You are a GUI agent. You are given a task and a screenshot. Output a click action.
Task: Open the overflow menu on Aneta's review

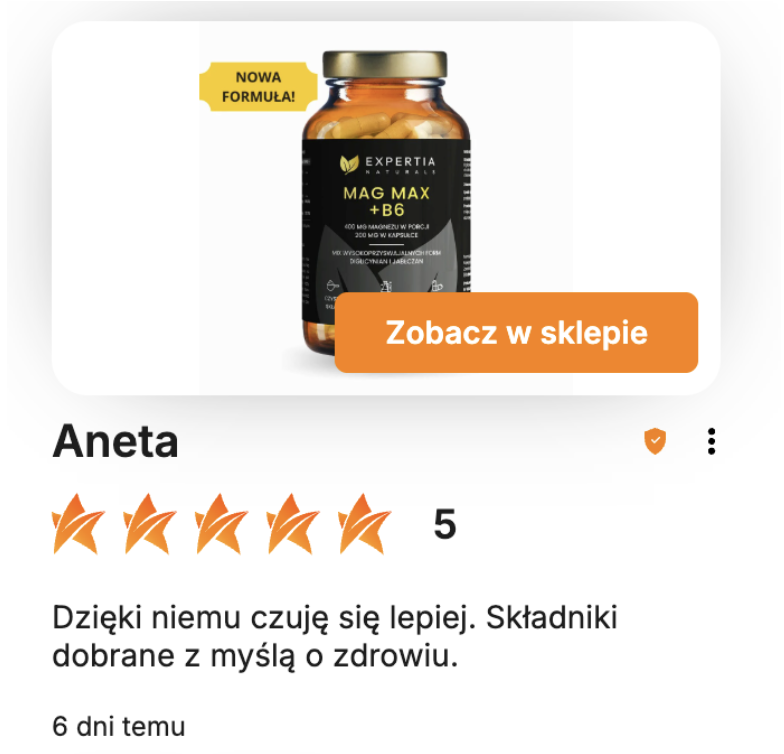pyautogui.click(x=711, y=441)
